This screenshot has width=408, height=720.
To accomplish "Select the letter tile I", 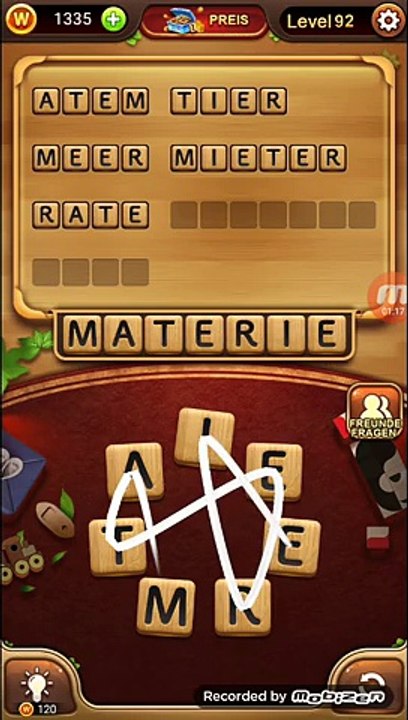I will pos(204,438).
